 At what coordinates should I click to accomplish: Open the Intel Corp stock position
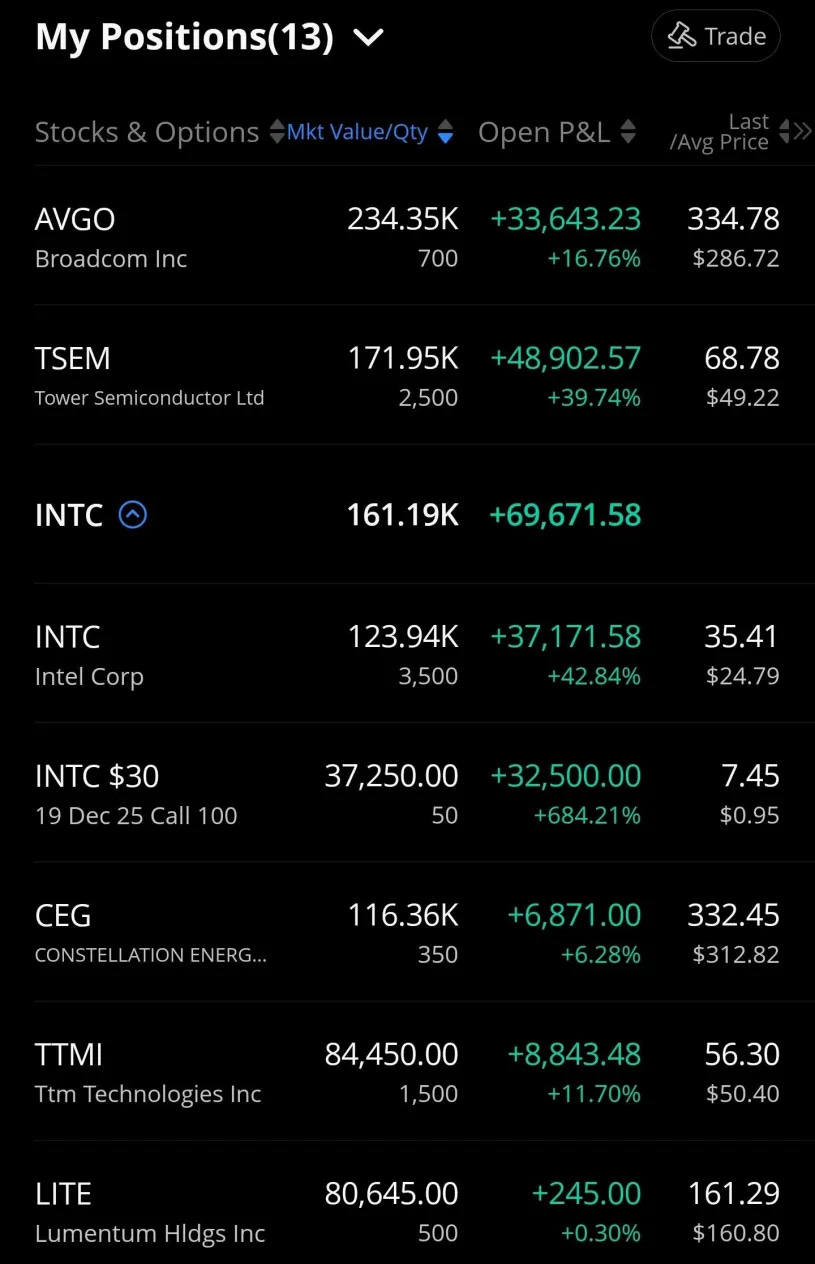90,655
